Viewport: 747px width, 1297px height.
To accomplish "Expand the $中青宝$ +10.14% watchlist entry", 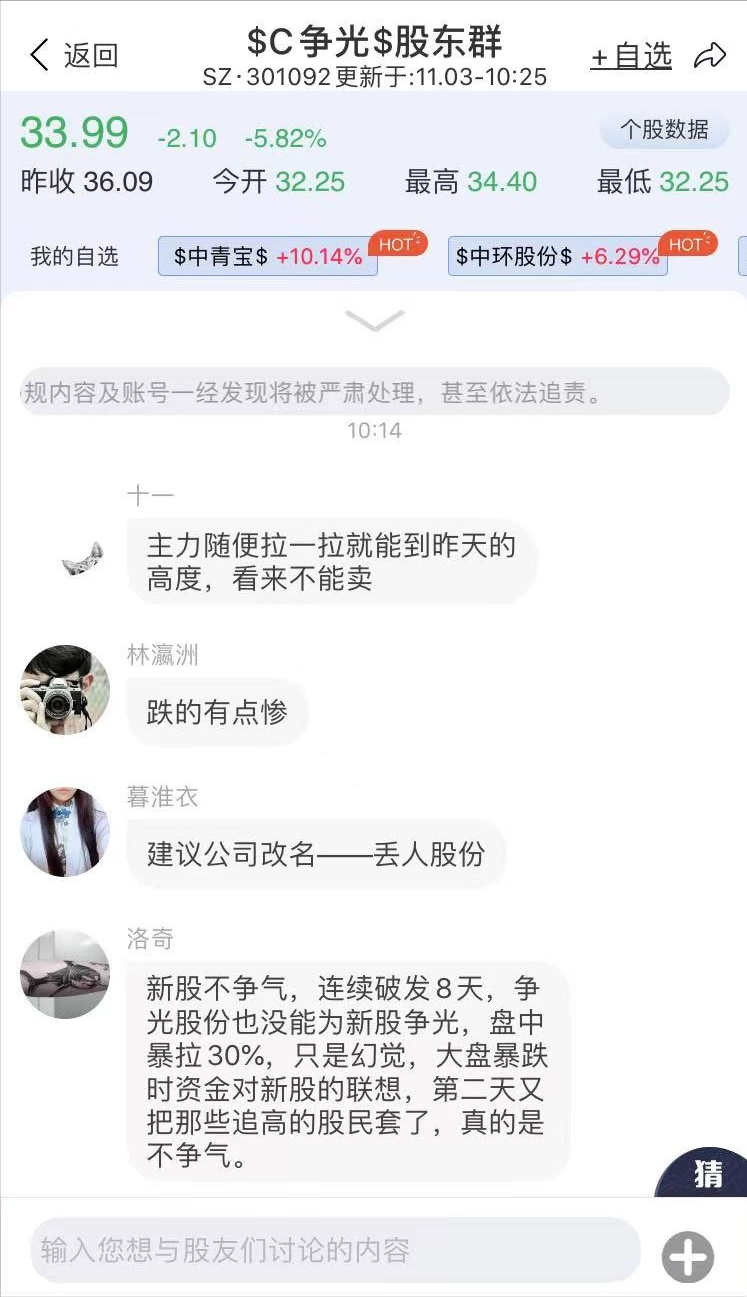I will (265, 258).
